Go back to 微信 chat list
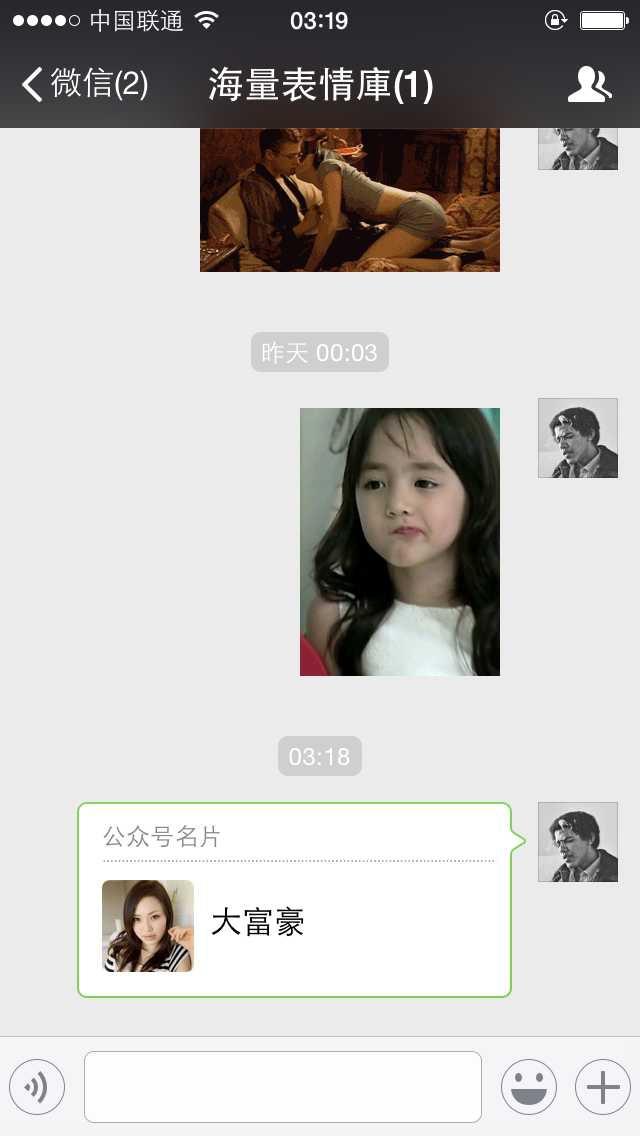This screenshot has width=640, height=1136. (84, 85)
